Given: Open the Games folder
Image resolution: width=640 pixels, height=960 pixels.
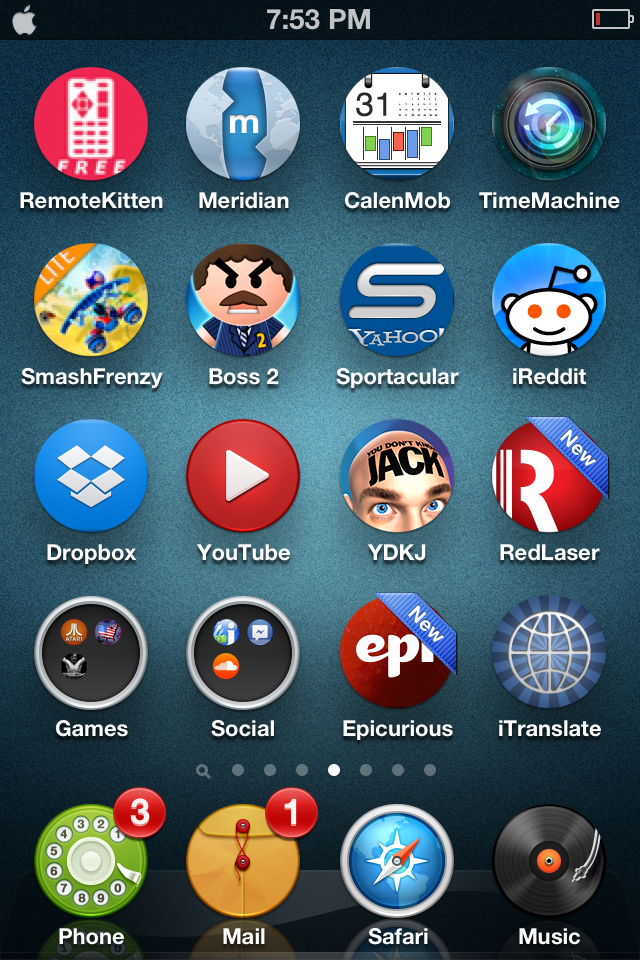Looking at the screenshot, I should pyautogui.click(x=91, y=652).
